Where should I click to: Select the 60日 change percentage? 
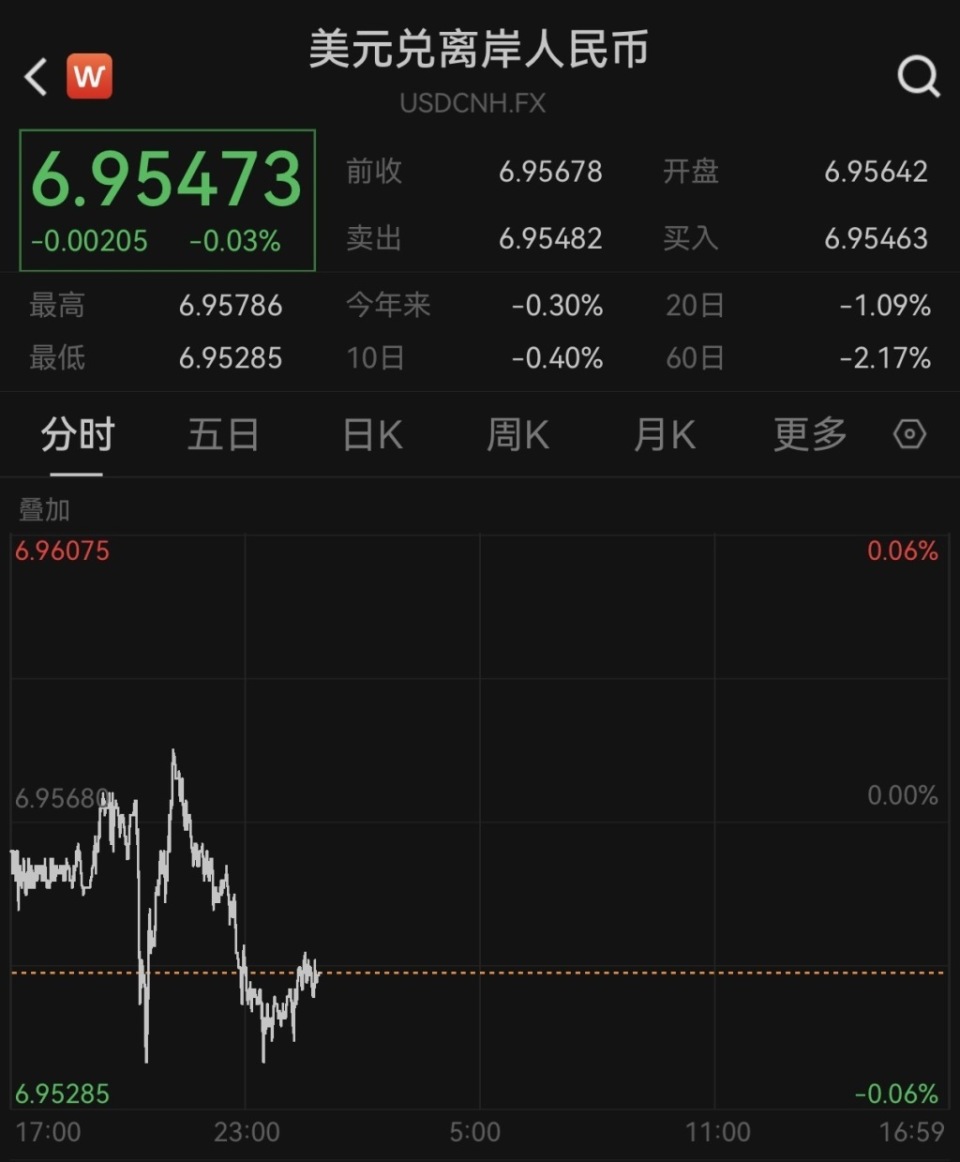tap(884, 358)
